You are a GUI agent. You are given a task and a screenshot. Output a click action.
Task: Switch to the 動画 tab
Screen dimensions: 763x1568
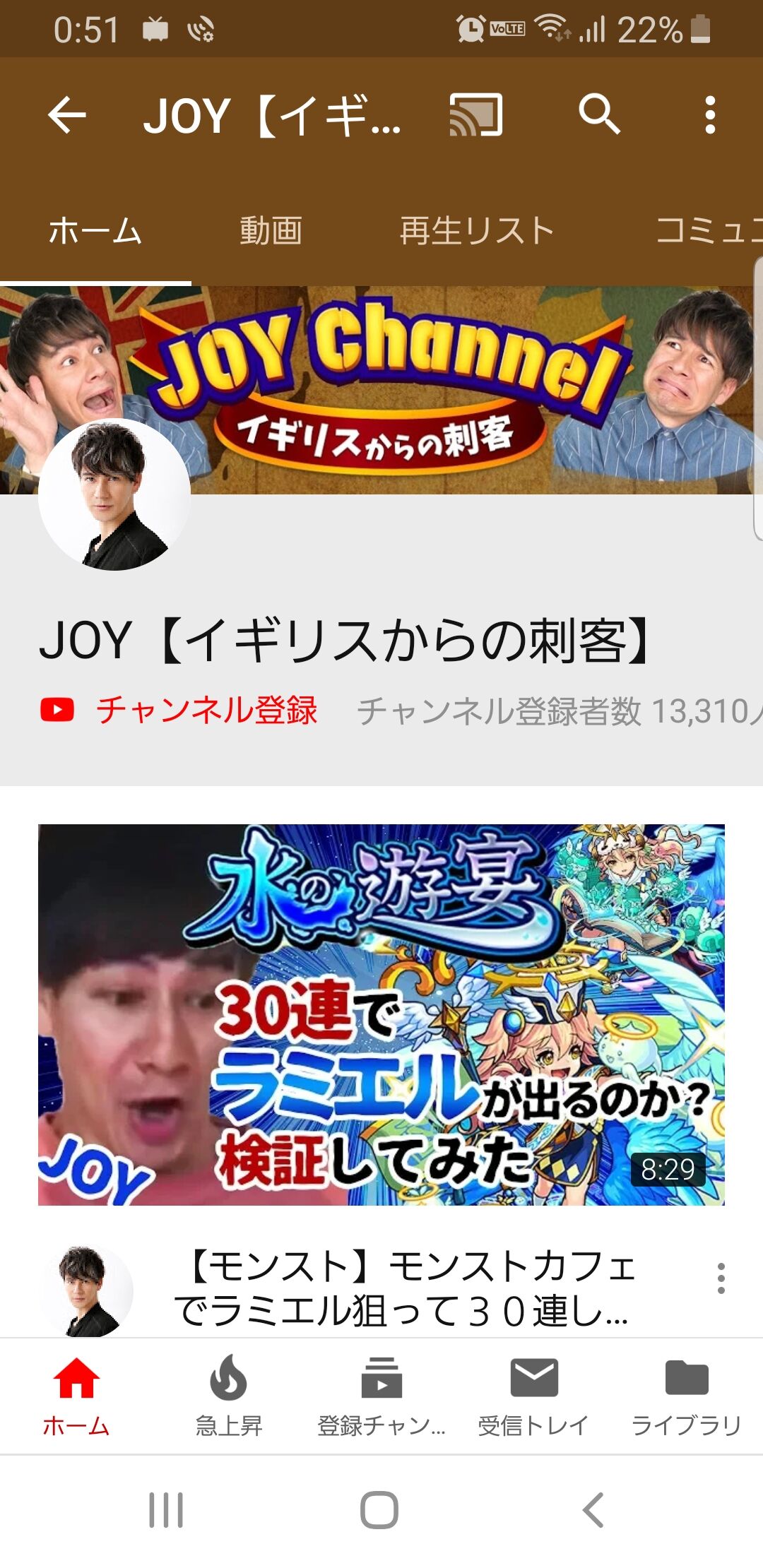(x=271, y=231)
